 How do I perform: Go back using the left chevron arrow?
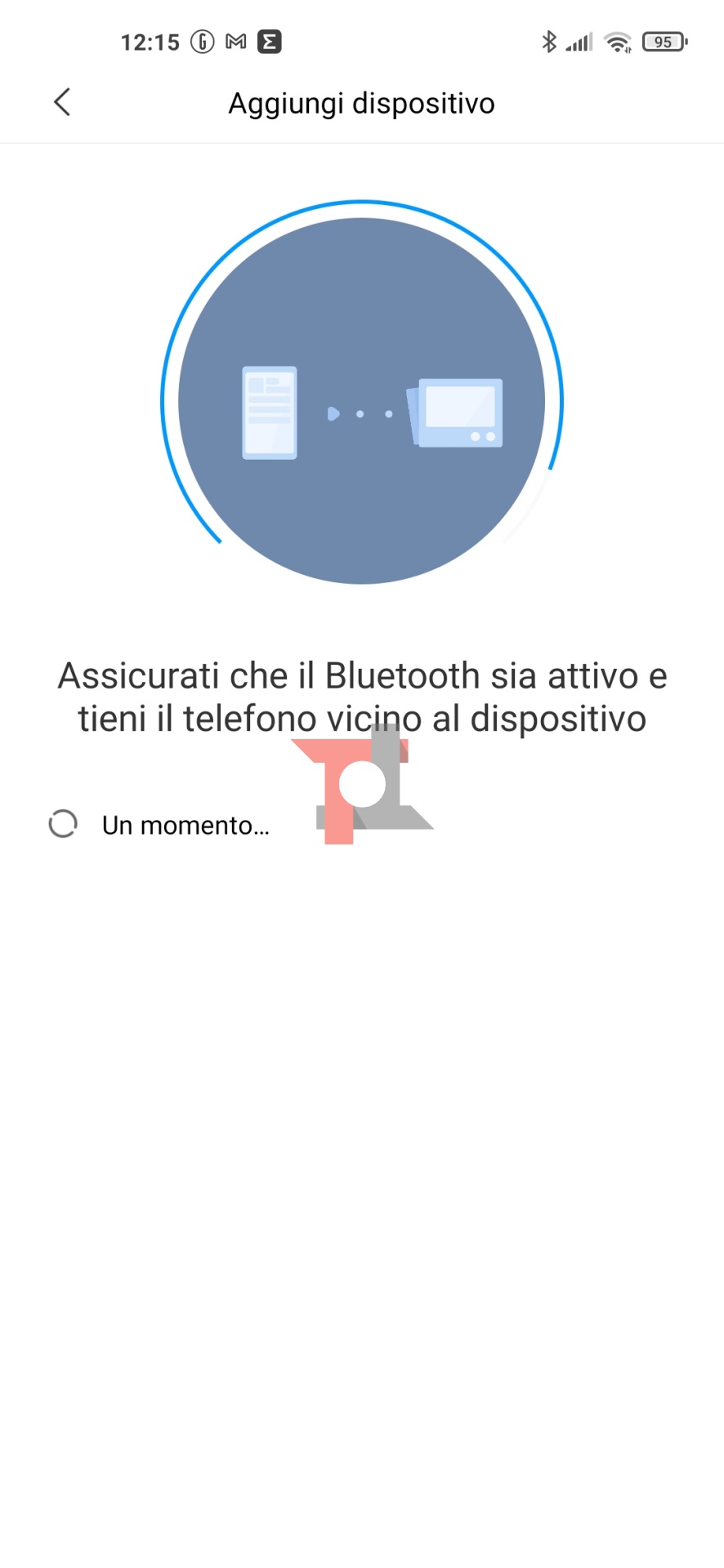[61, 102]
